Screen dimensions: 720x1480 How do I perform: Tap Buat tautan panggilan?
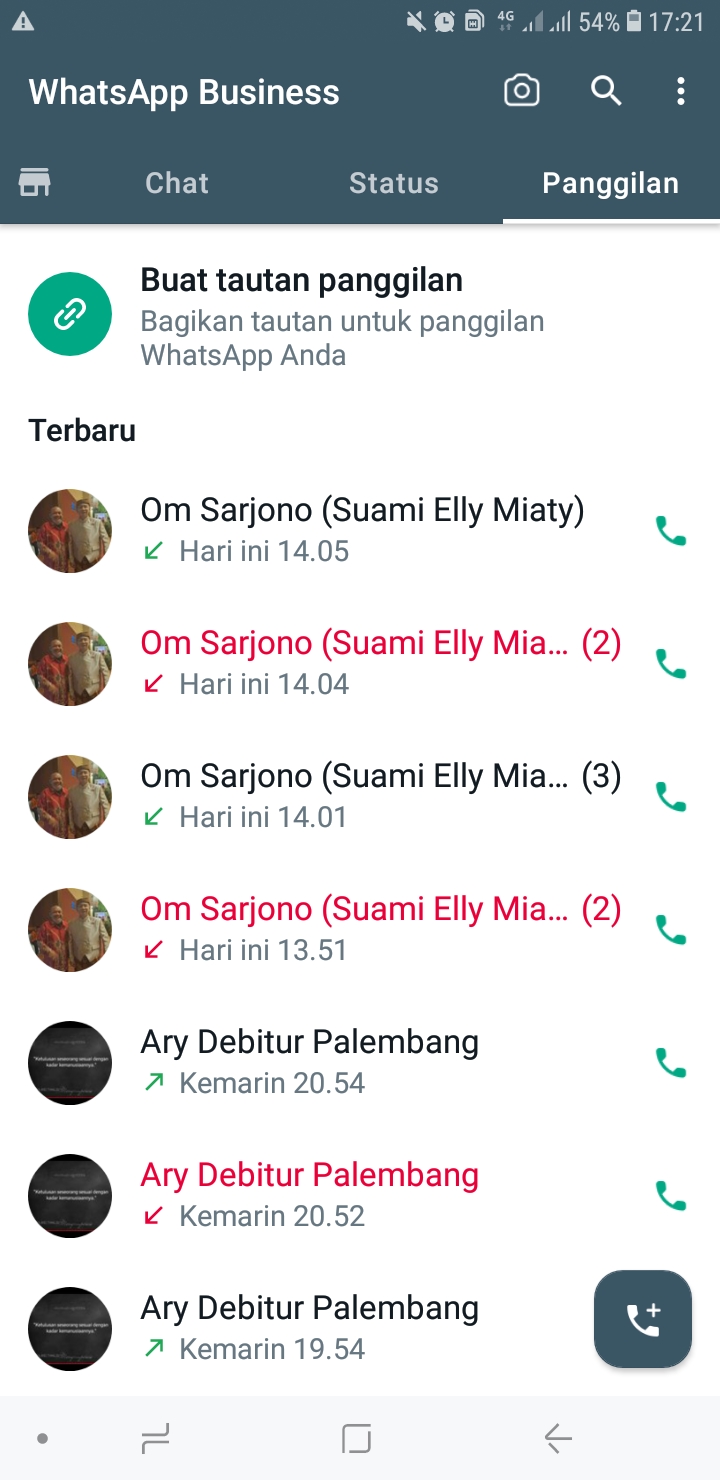[300, 314]
